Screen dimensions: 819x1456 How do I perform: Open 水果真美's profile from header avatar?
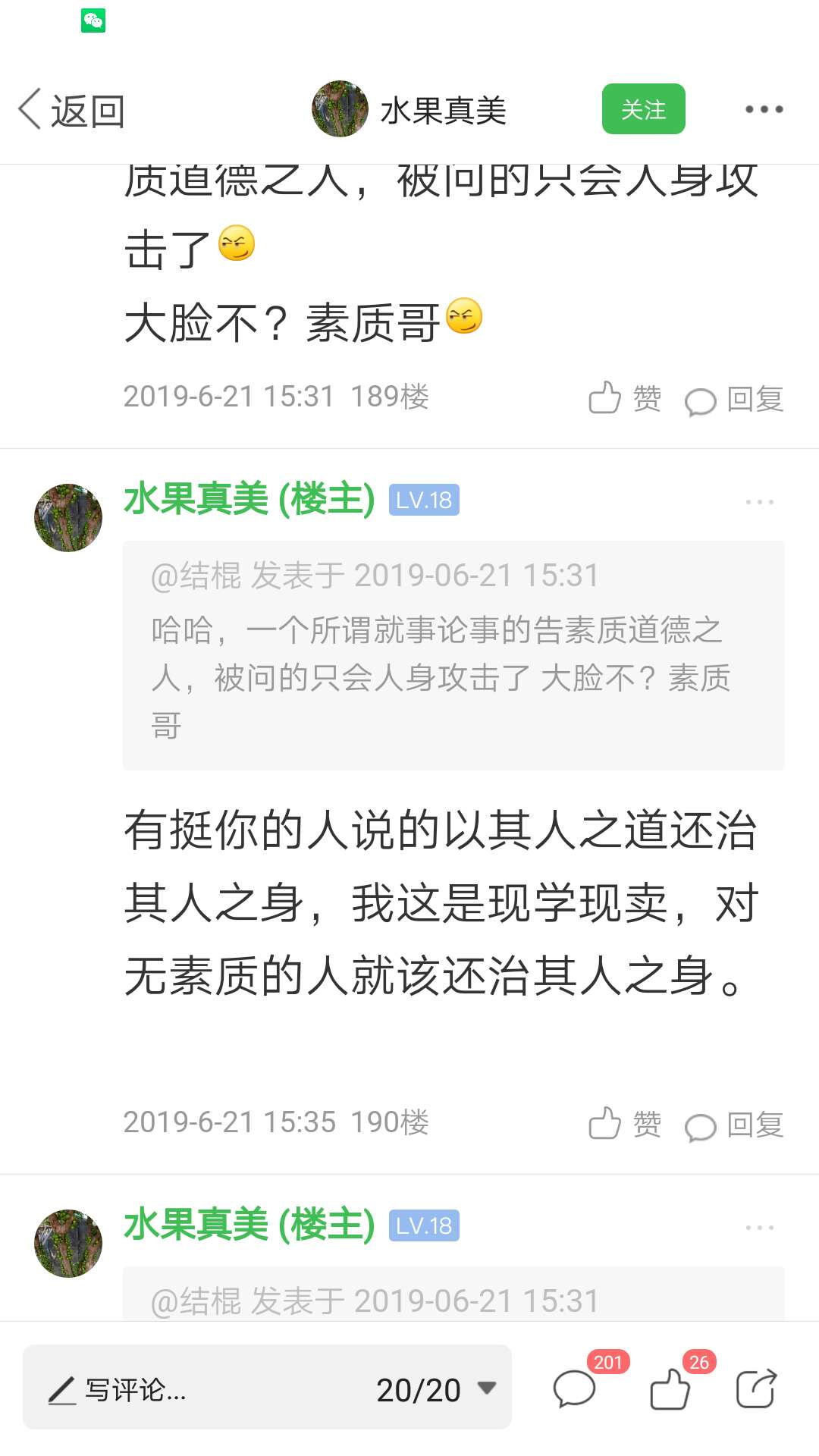pos(340,109)
